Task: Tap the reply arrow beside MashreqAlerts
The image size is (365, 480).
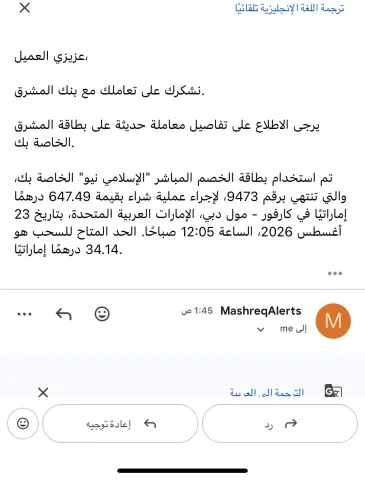Action: click(x=64, y=314)
